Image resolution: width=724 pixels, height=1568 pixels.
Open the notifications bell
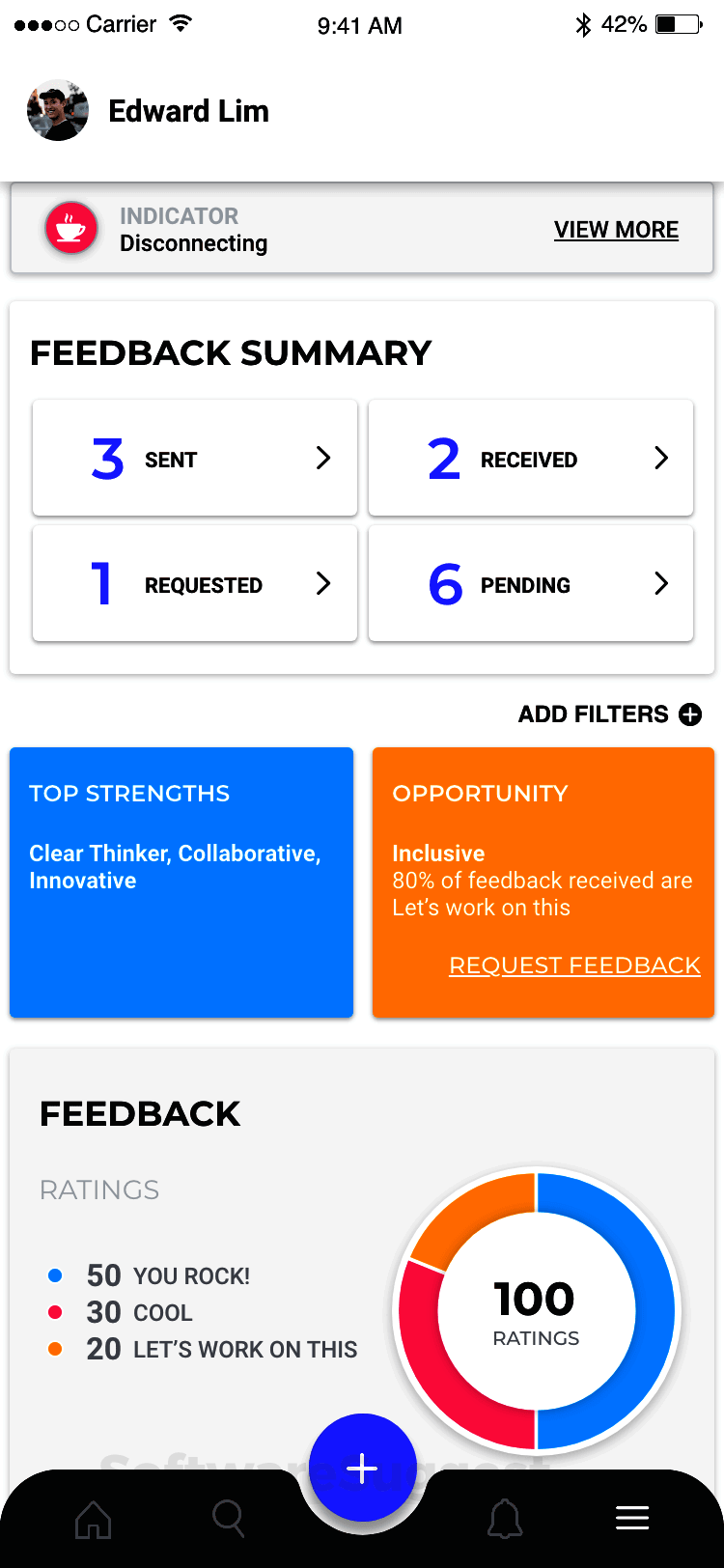pyautogui.click(x=505, y=1520)
